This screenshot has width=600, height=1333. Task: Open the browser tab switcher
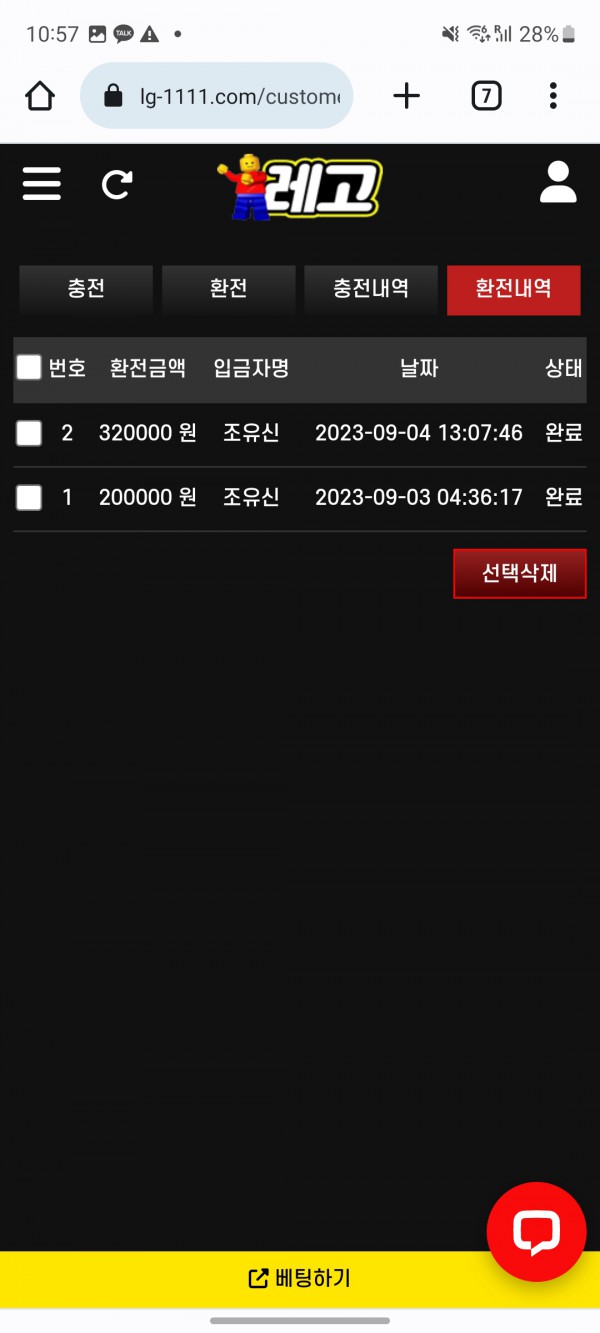(x=486, y=96)
